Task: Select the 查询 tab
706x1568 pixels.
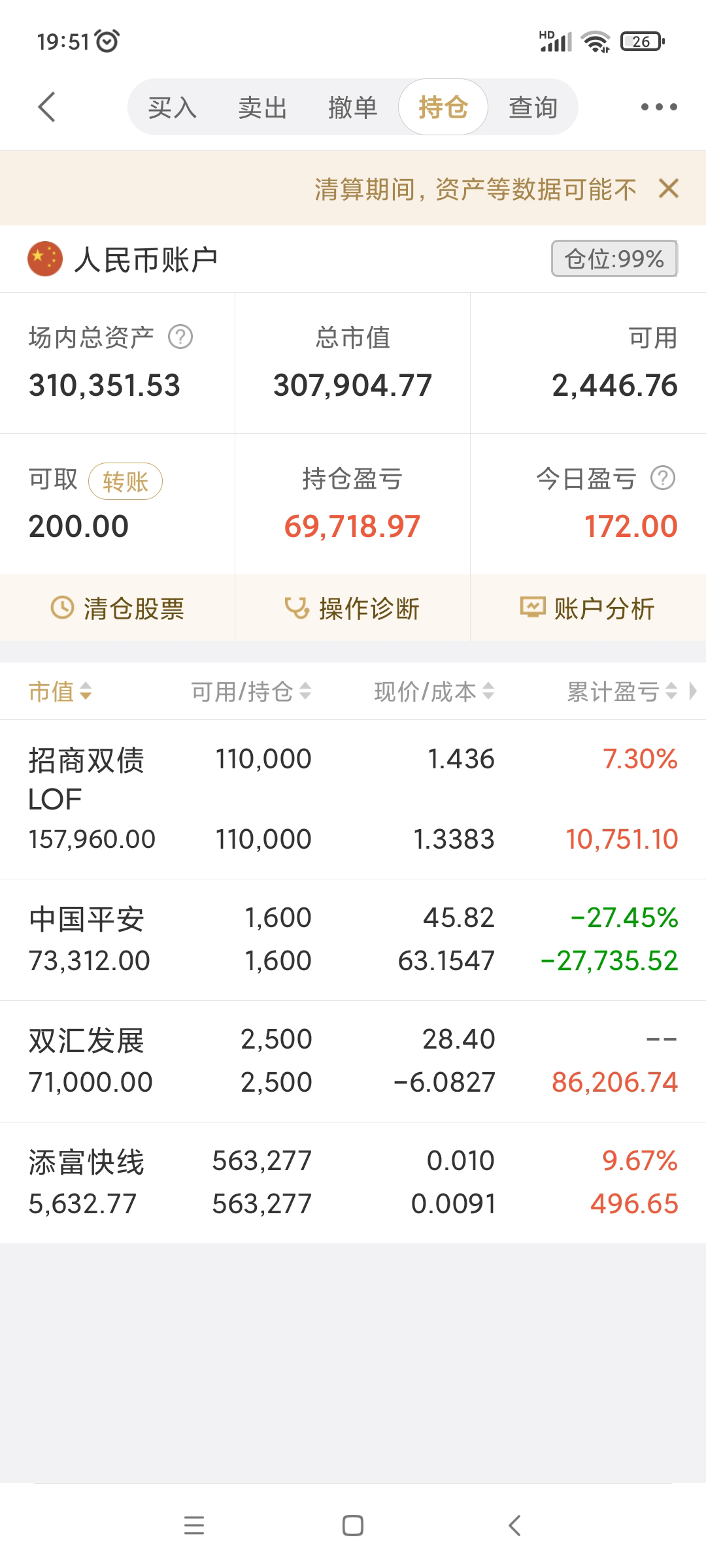Action: [x=533, y=107]
